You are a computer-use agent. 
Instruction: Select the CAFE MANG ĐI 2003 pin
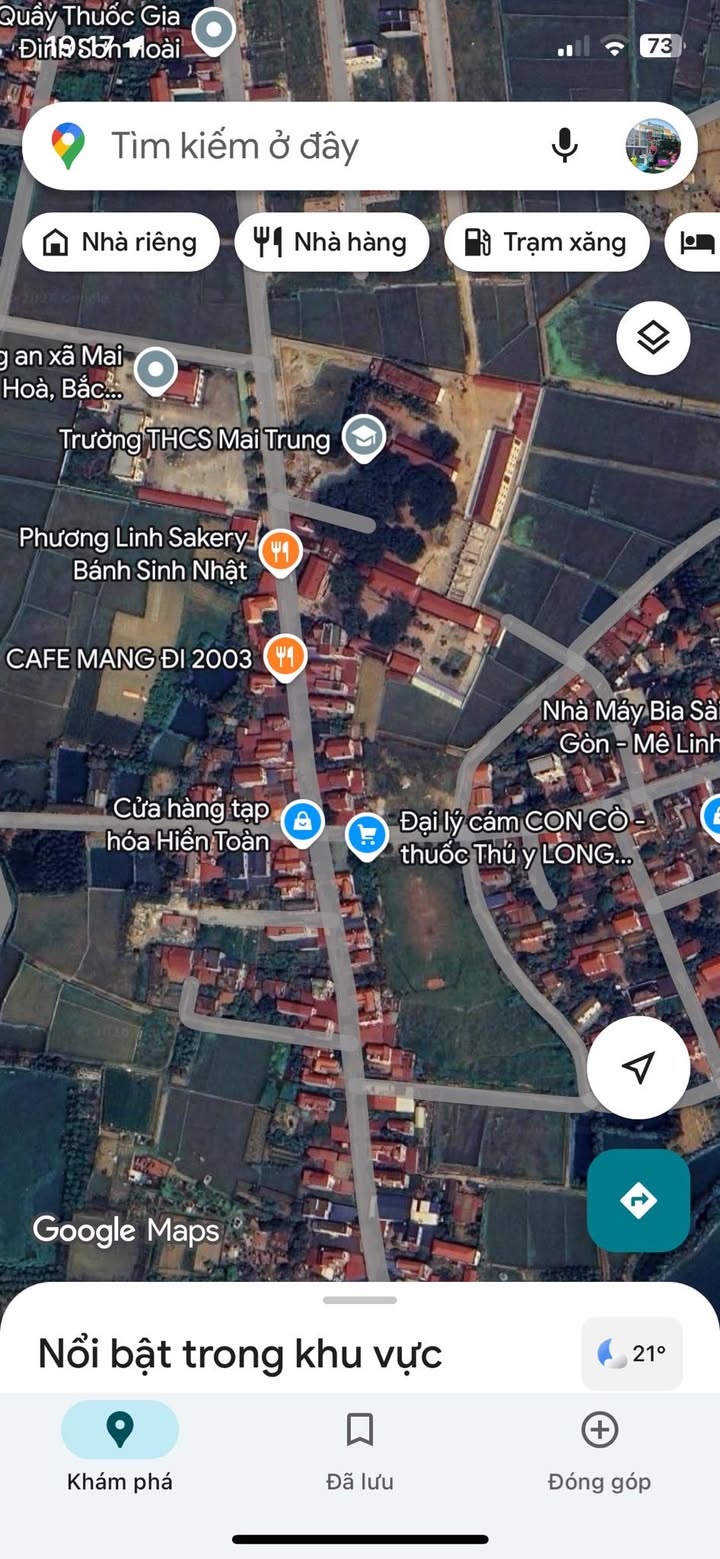click(x=286, y=656)
